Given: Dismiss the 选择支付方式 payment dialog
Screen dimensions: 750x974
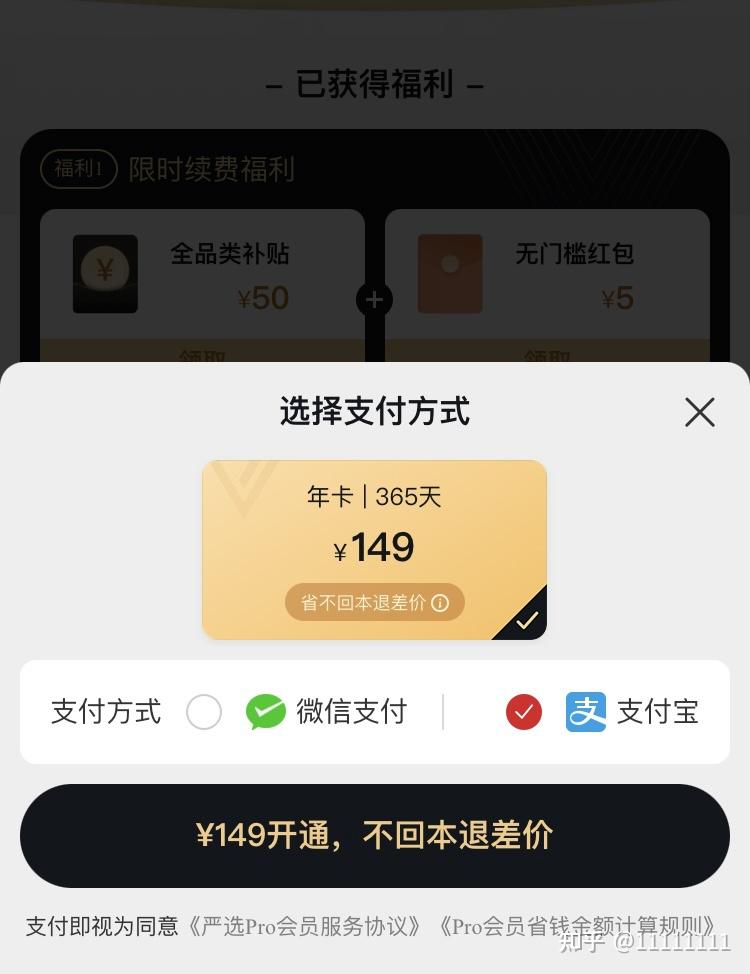Looking at the screenshot, I should [x=700, y=412].
